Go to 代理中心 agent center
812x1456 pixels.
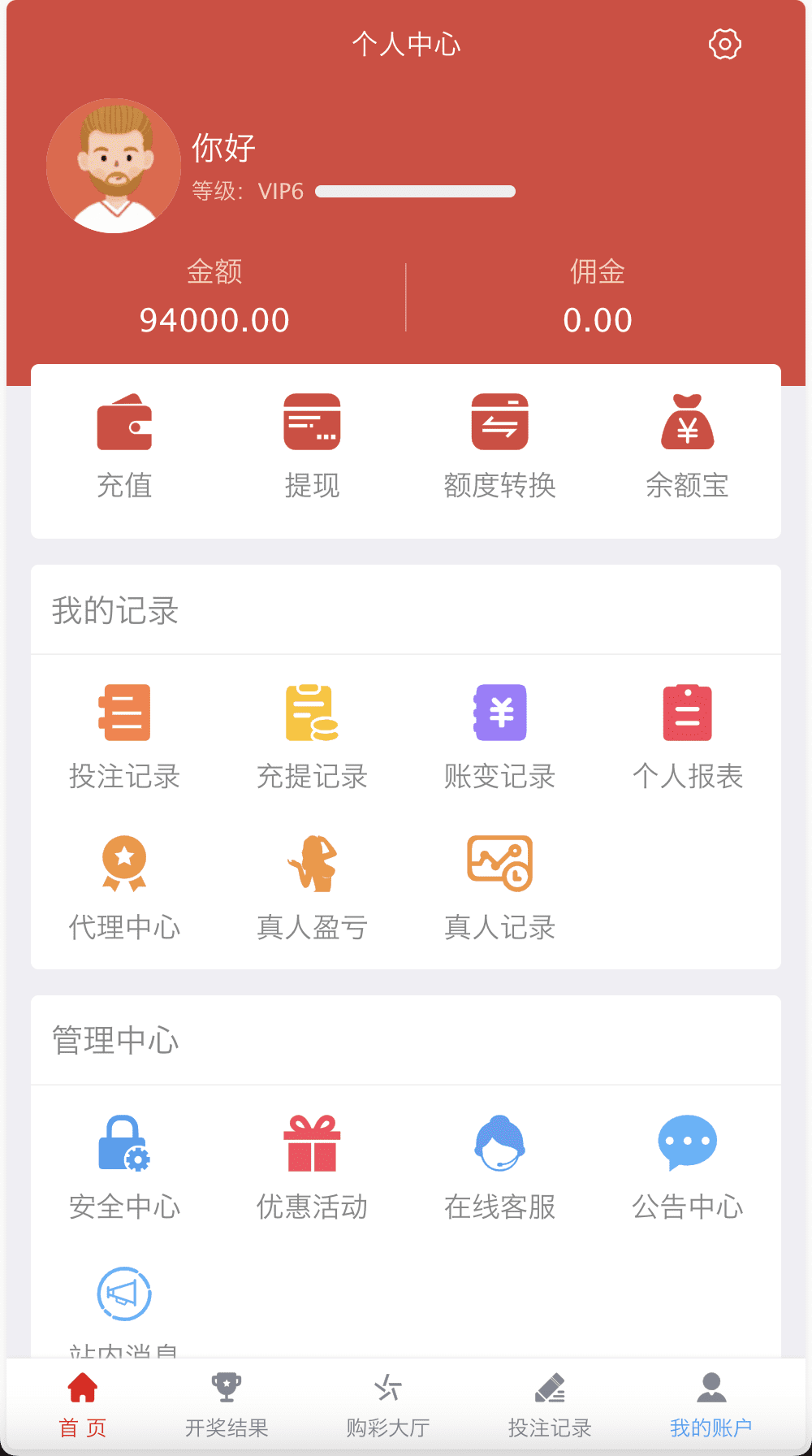124,887
